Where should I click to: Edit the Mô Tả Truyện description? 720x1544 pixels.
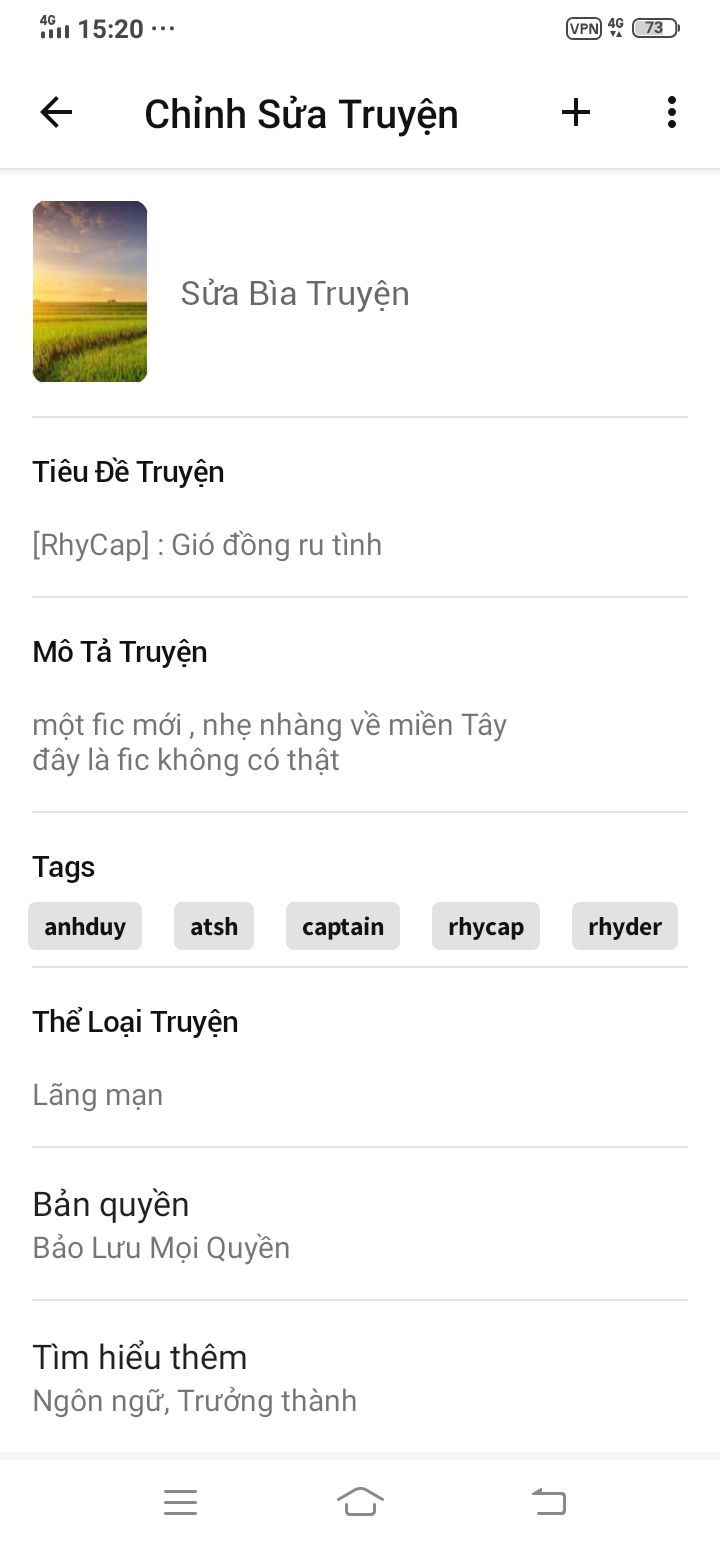(x=270, y=742)
